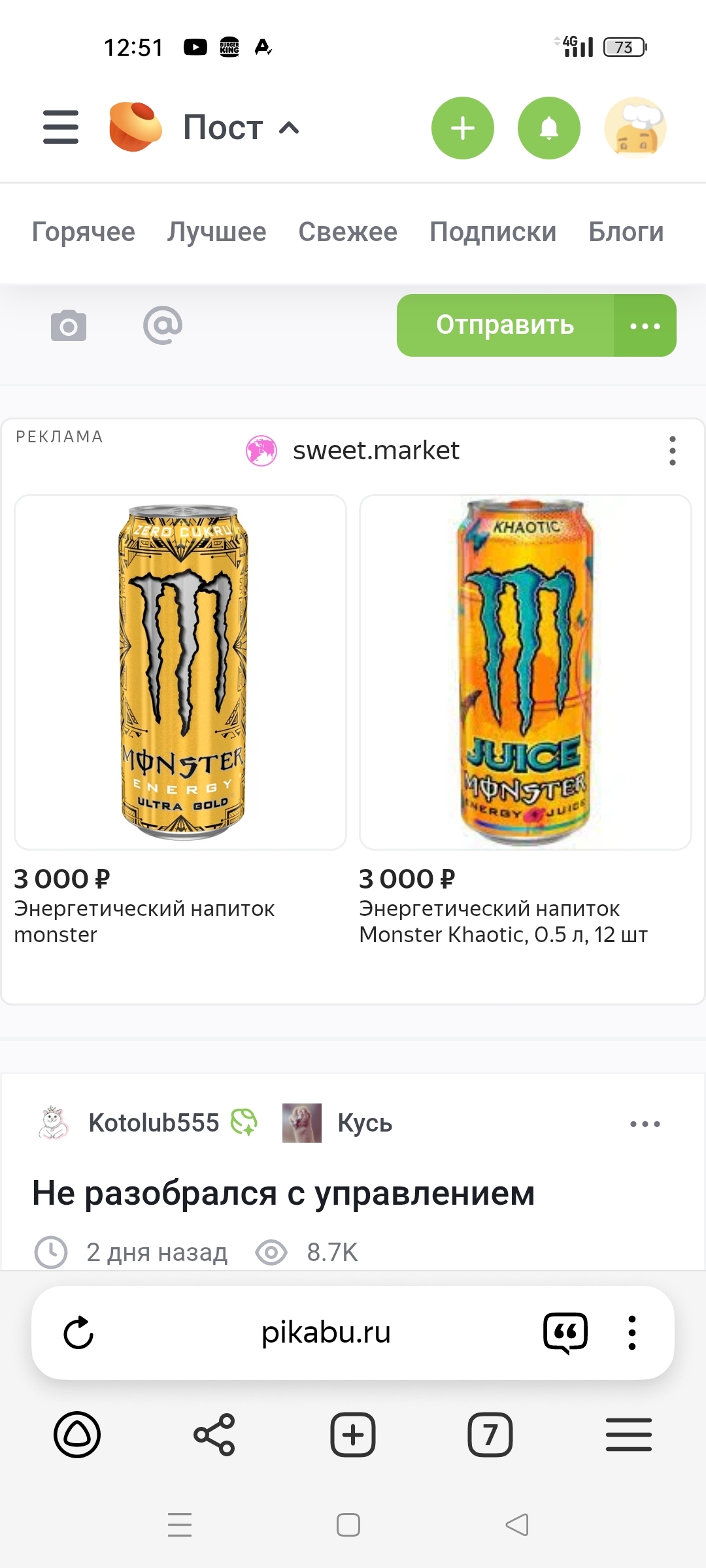Switch to the Лучшее tab

coord(217,232)
